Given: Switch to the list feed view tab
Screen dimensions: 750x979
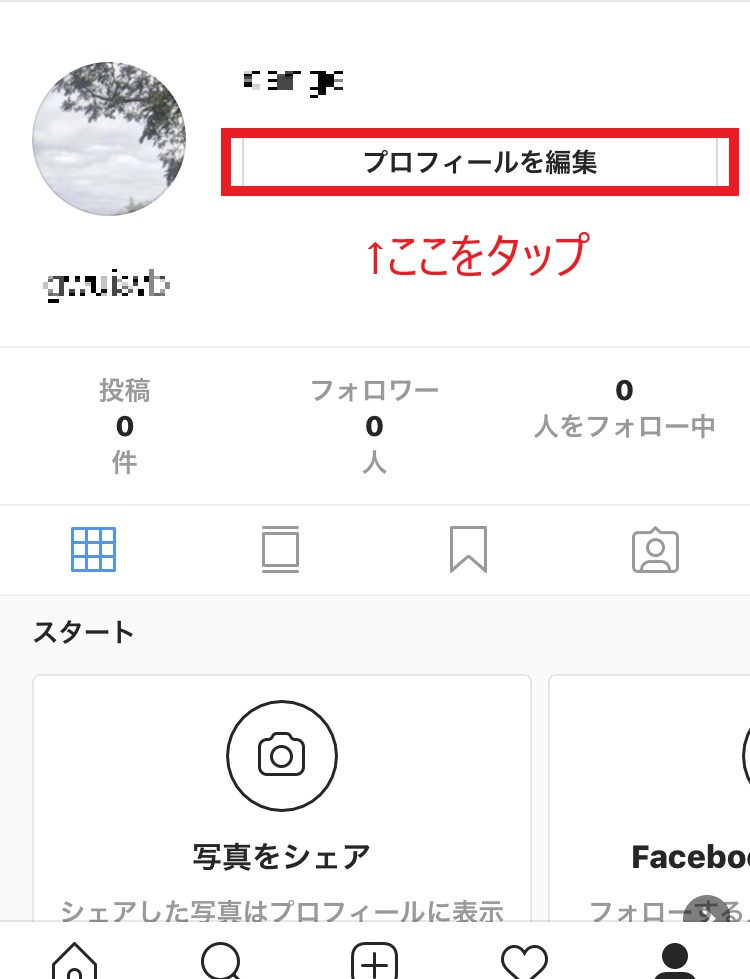Looking at the screenshot, I should 280,550.
